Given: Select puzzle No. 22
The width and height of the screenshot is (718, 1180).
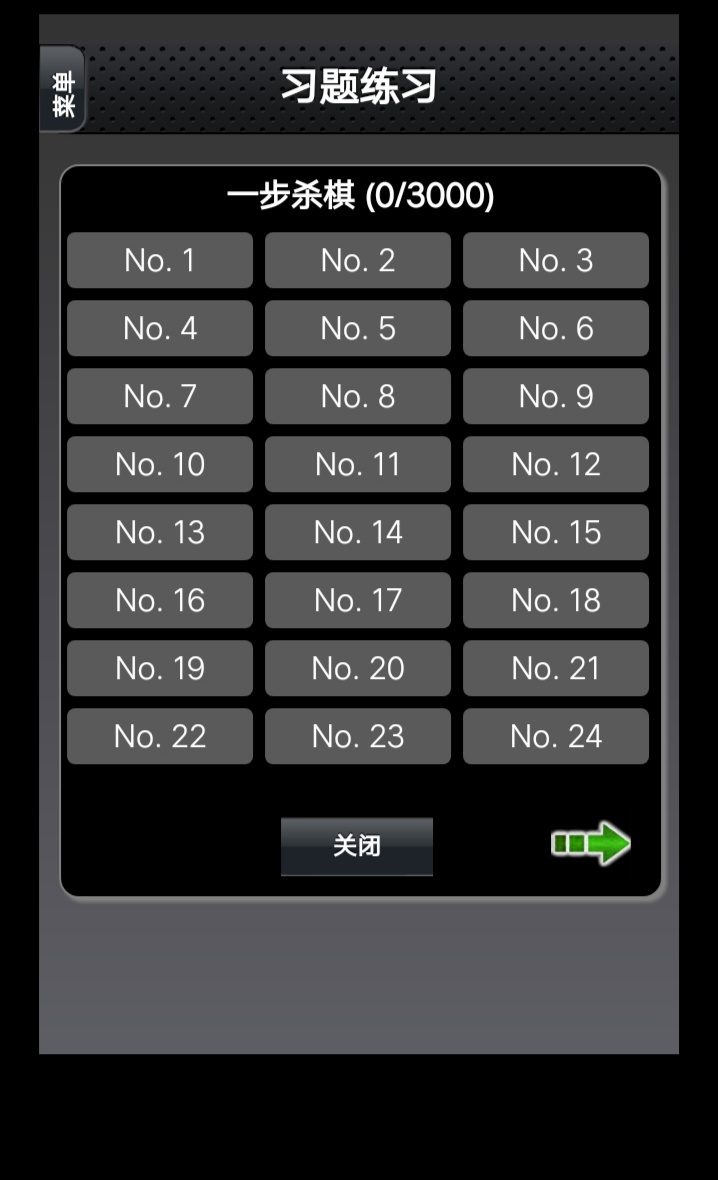Looking at the screenshot, I should pos(160,736).
